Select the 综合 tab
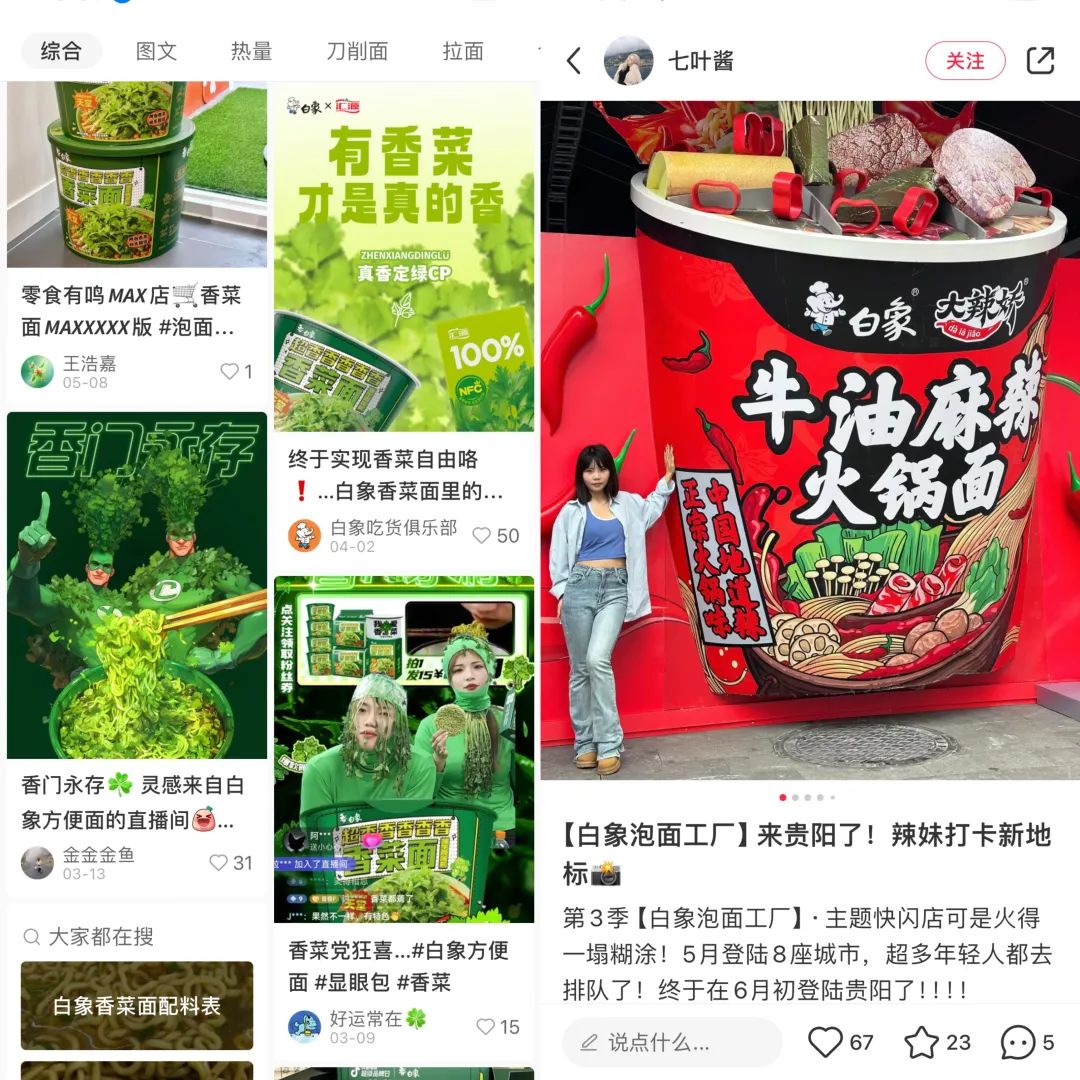The image size is (1080, 1080). 61,51
